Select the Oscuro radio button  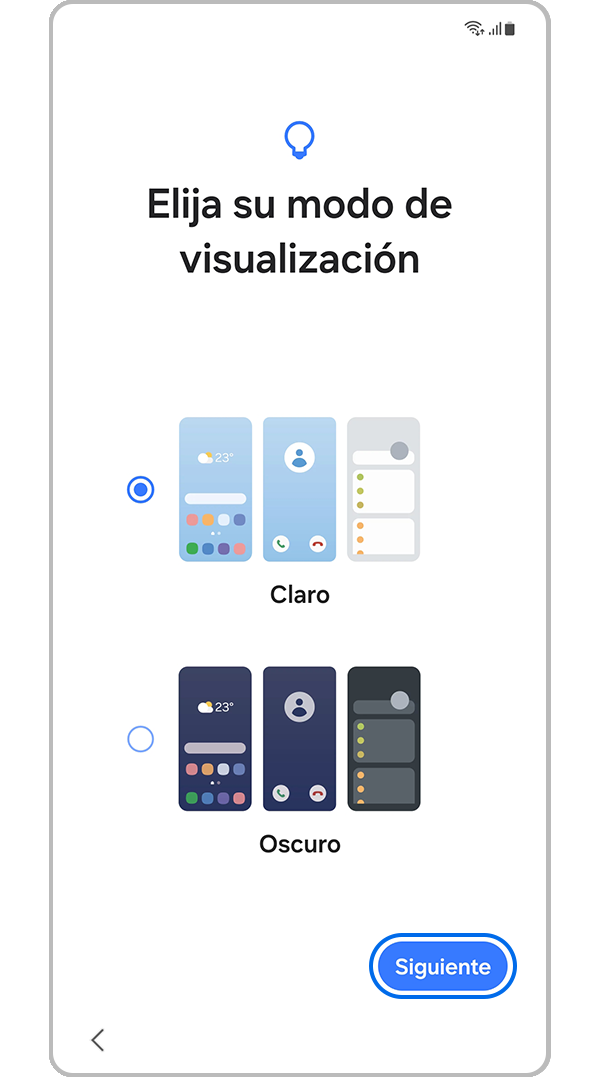[x=141, y=739]
